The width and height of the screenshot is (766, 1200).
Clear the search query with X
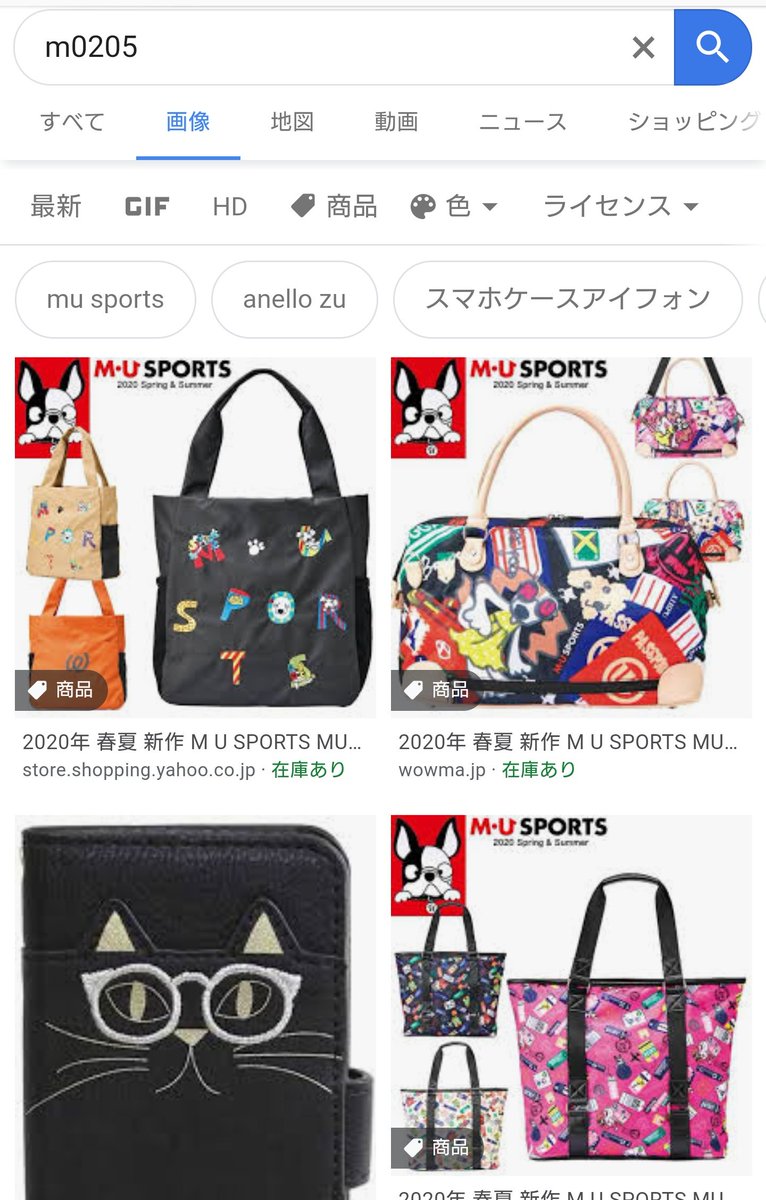643,47
